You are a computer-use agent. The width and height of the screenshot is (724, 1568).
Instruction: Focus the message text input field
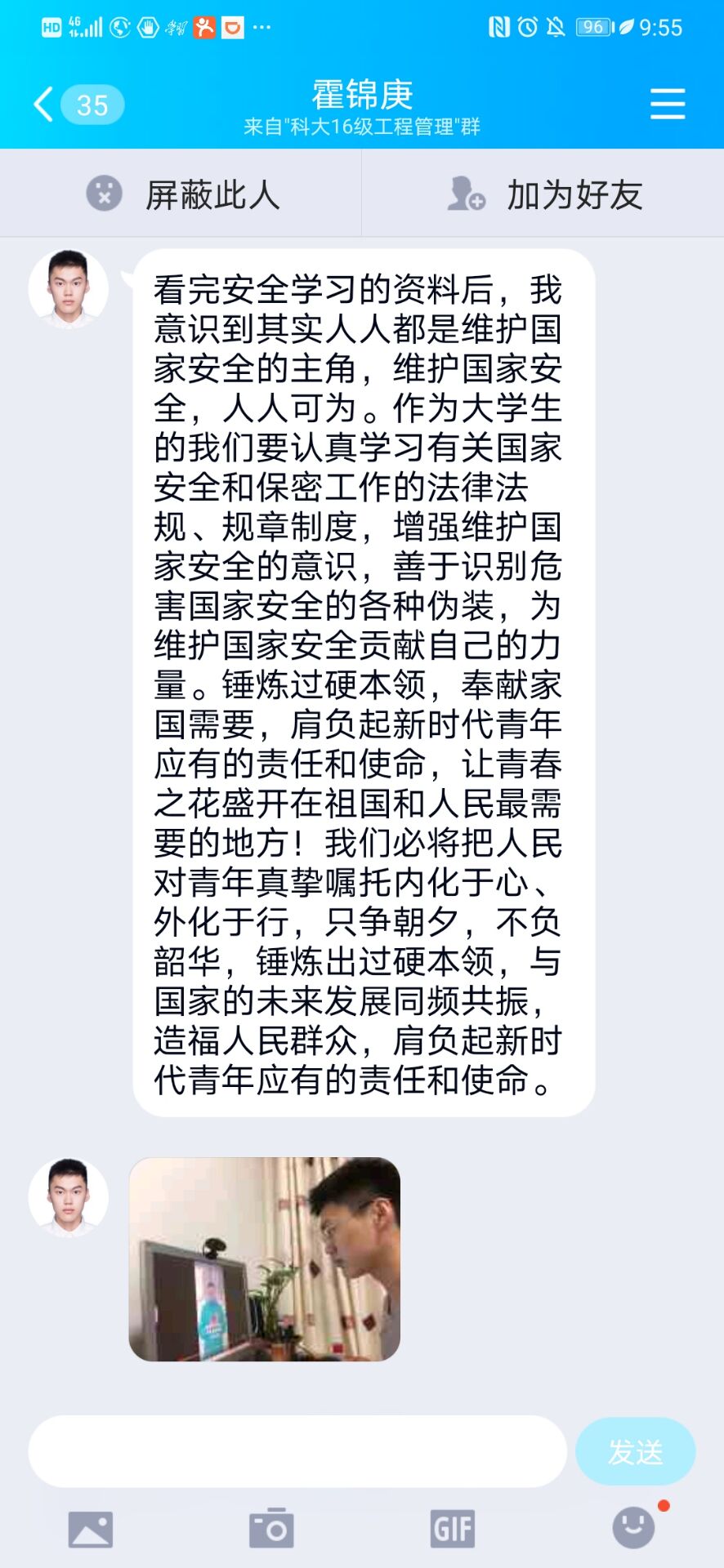point(297,1451)
